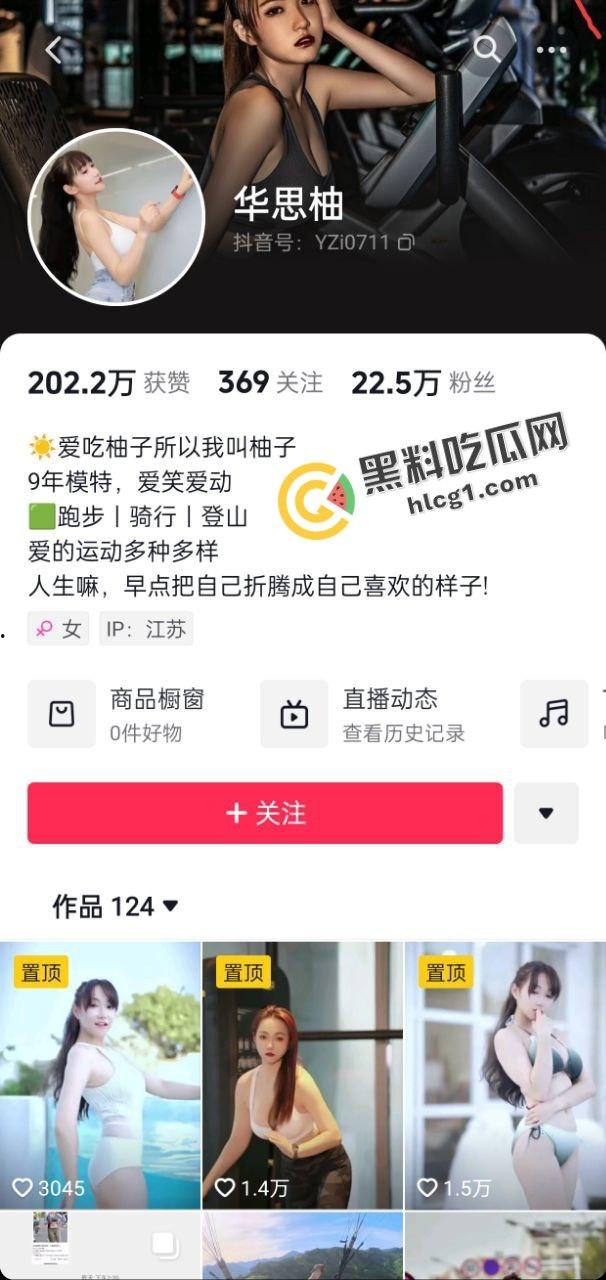Open the music icon entry
Viewport: 606px width, 1280px height.
coord(554,714)
